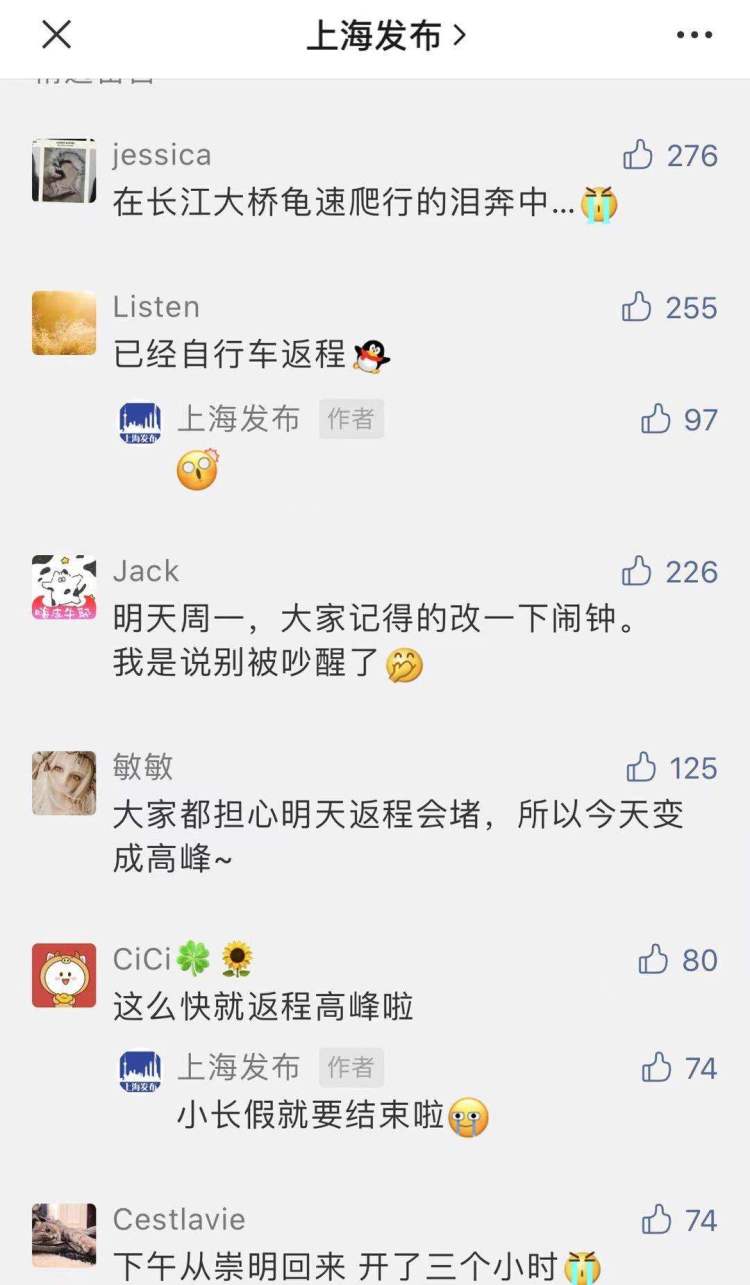Open the three-dot overflow menu
The image size is (750, 1285).
pyautogui.click(x=694, y=36)
